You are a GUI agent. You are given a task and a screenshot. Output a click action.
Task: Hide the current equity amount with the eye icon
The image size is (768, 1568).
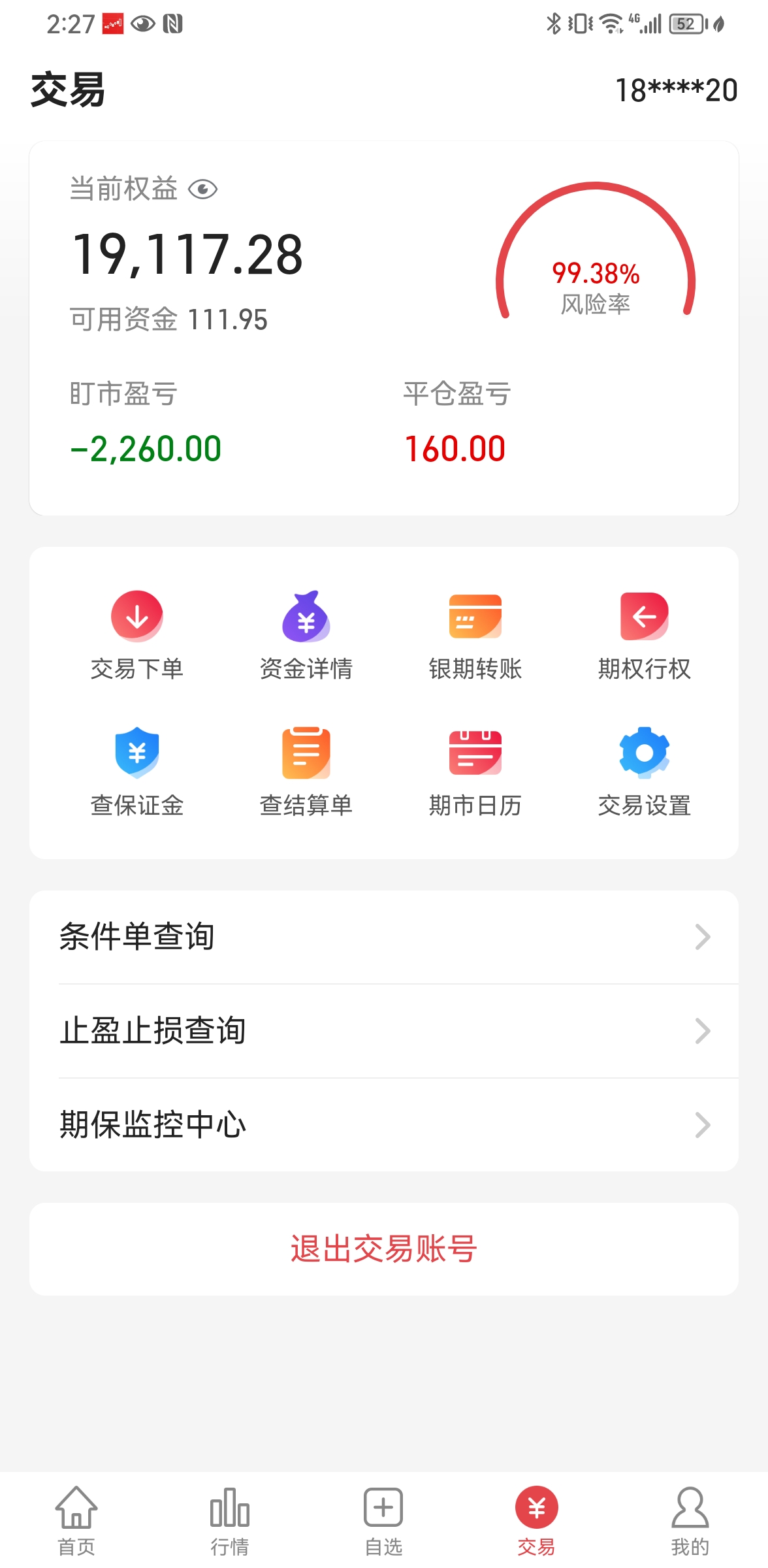point(202,189)
